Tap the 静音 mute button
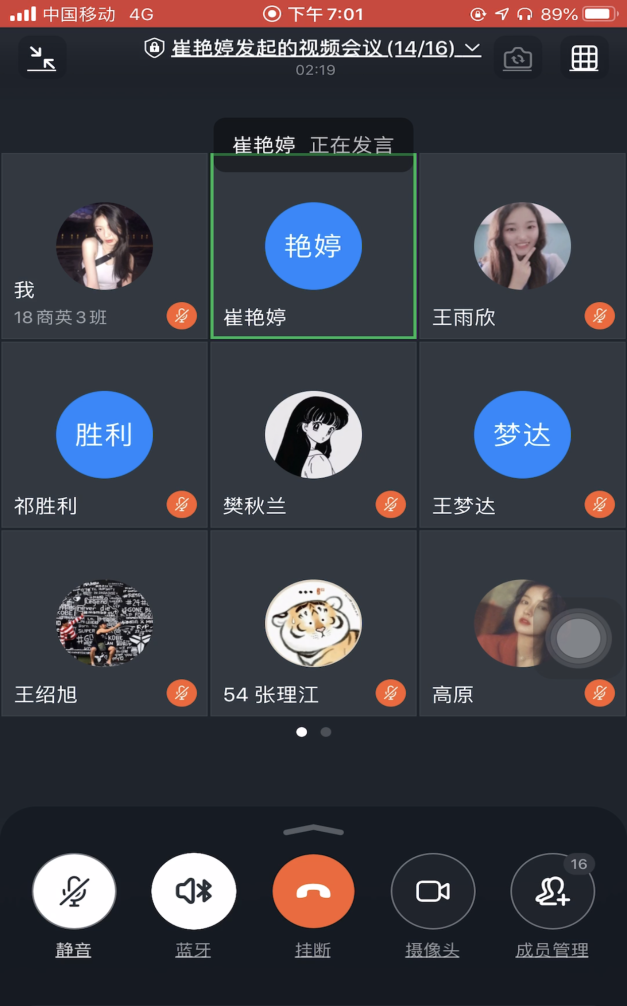Screen dimensions: 627x1006 pyautogui.click(x=74, y=891)
